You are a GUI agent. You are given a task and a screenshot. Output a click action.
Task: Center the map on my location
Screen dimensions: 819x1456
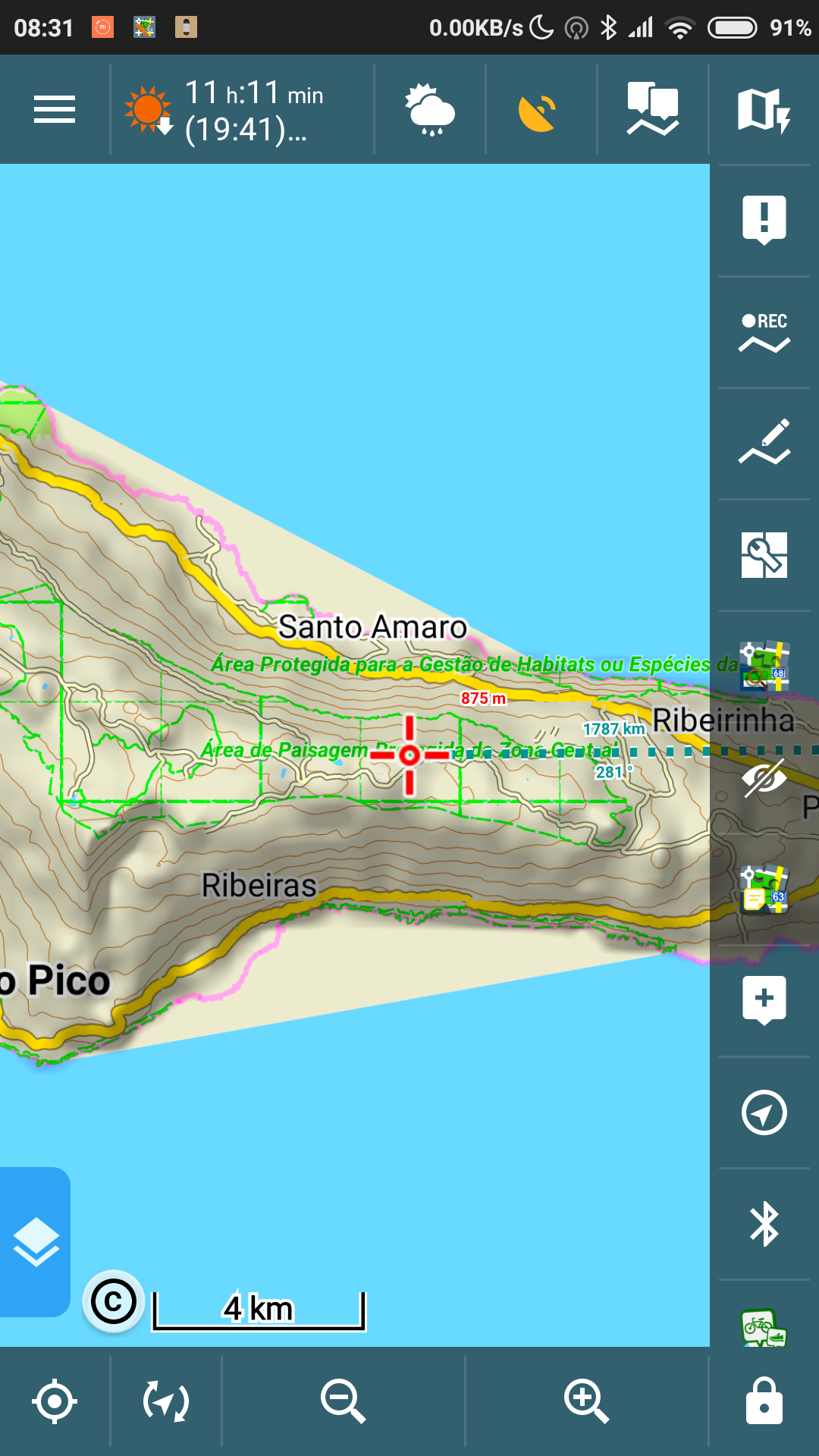click(x=55, y=1401)
